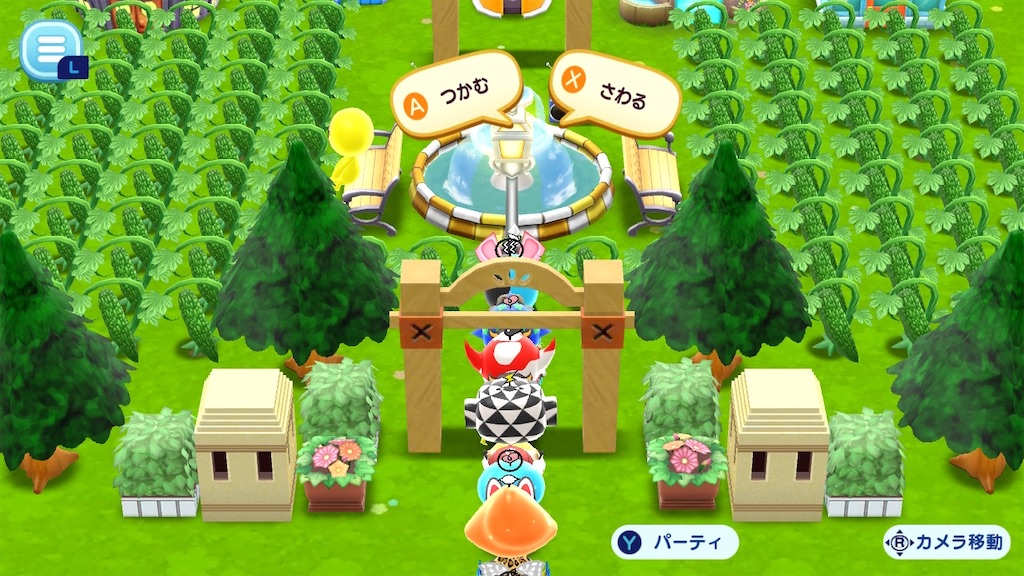This screenshot has height=576, width=1024.
Task: Open the パーティ (party) button
Action: pyautogui.click(x=675, y=542)
